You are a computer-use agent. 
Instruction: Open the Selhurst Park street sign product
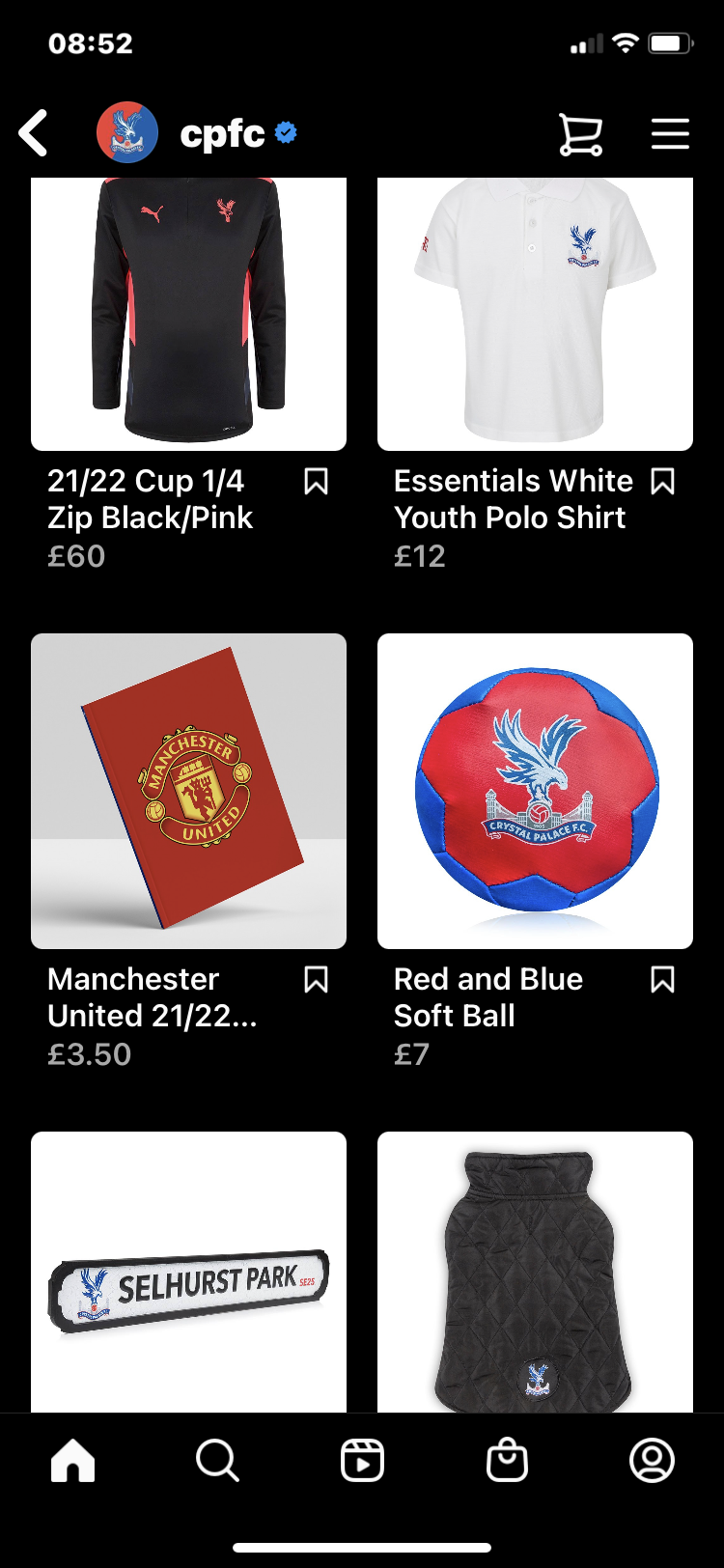pos(188,1274)
